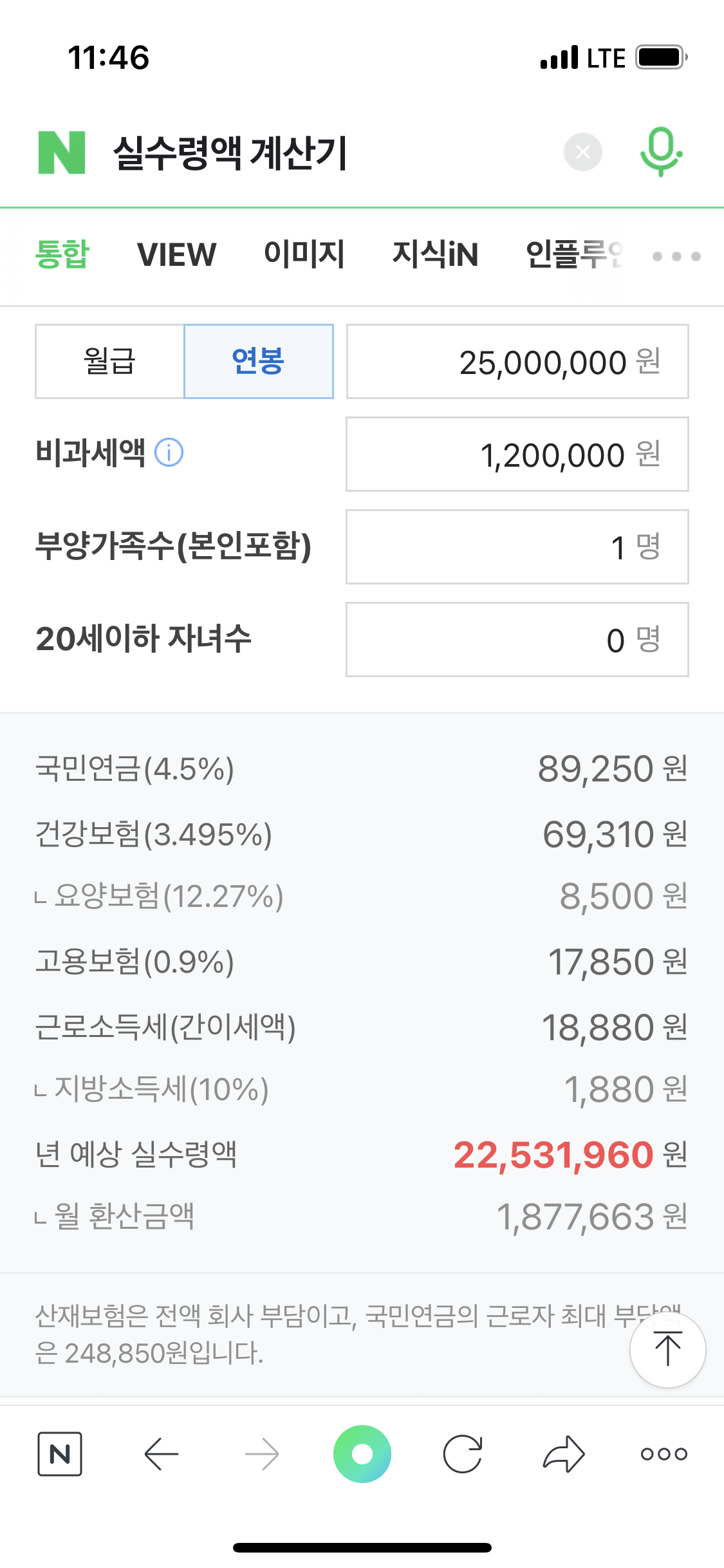This screenshot has width=724, height=1568.
Task: Change the 부양가족수 dependents count
Action: pos(517,547)
